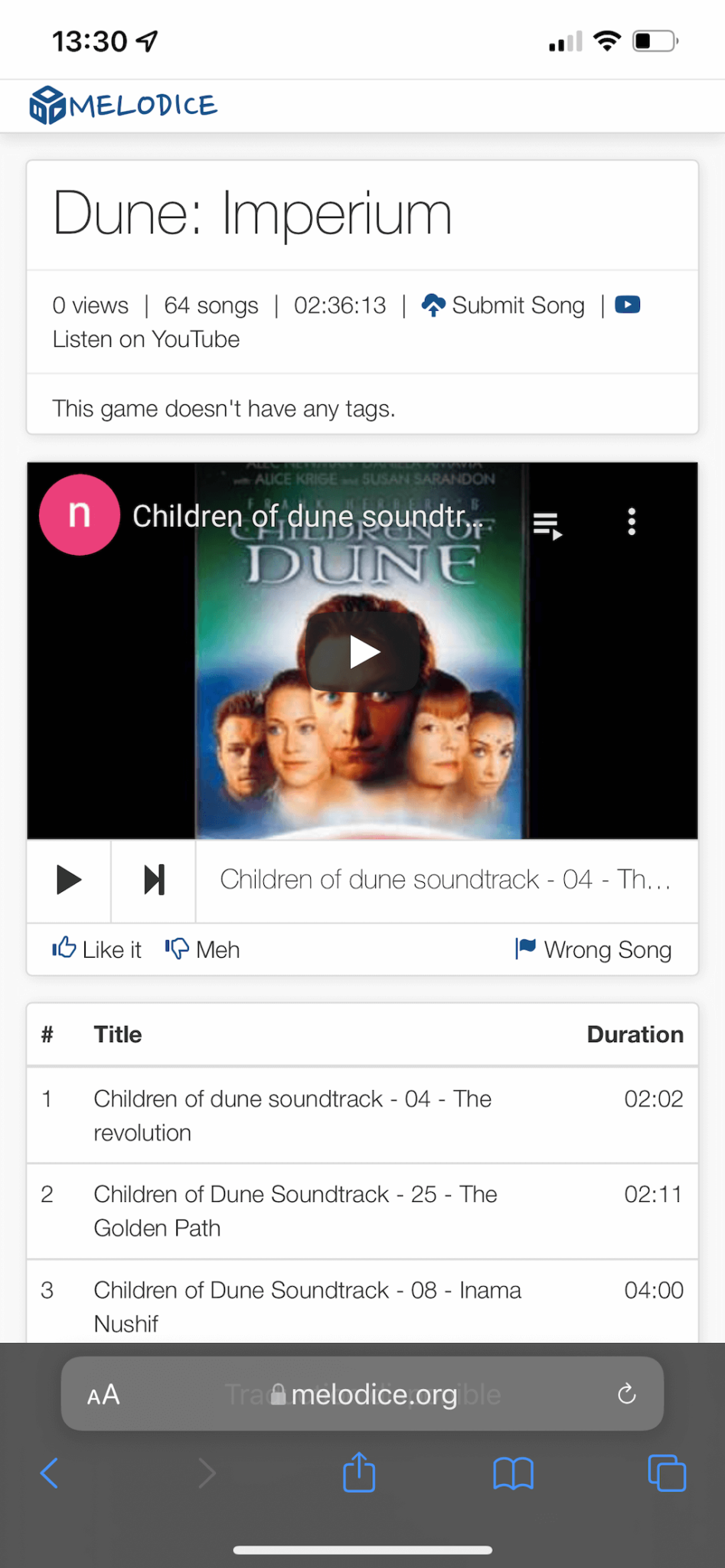The height and width of the screenshot is (1568, 725).
Task: Open the AA reader options in Safari
Action: click(x=103, y=1394)
